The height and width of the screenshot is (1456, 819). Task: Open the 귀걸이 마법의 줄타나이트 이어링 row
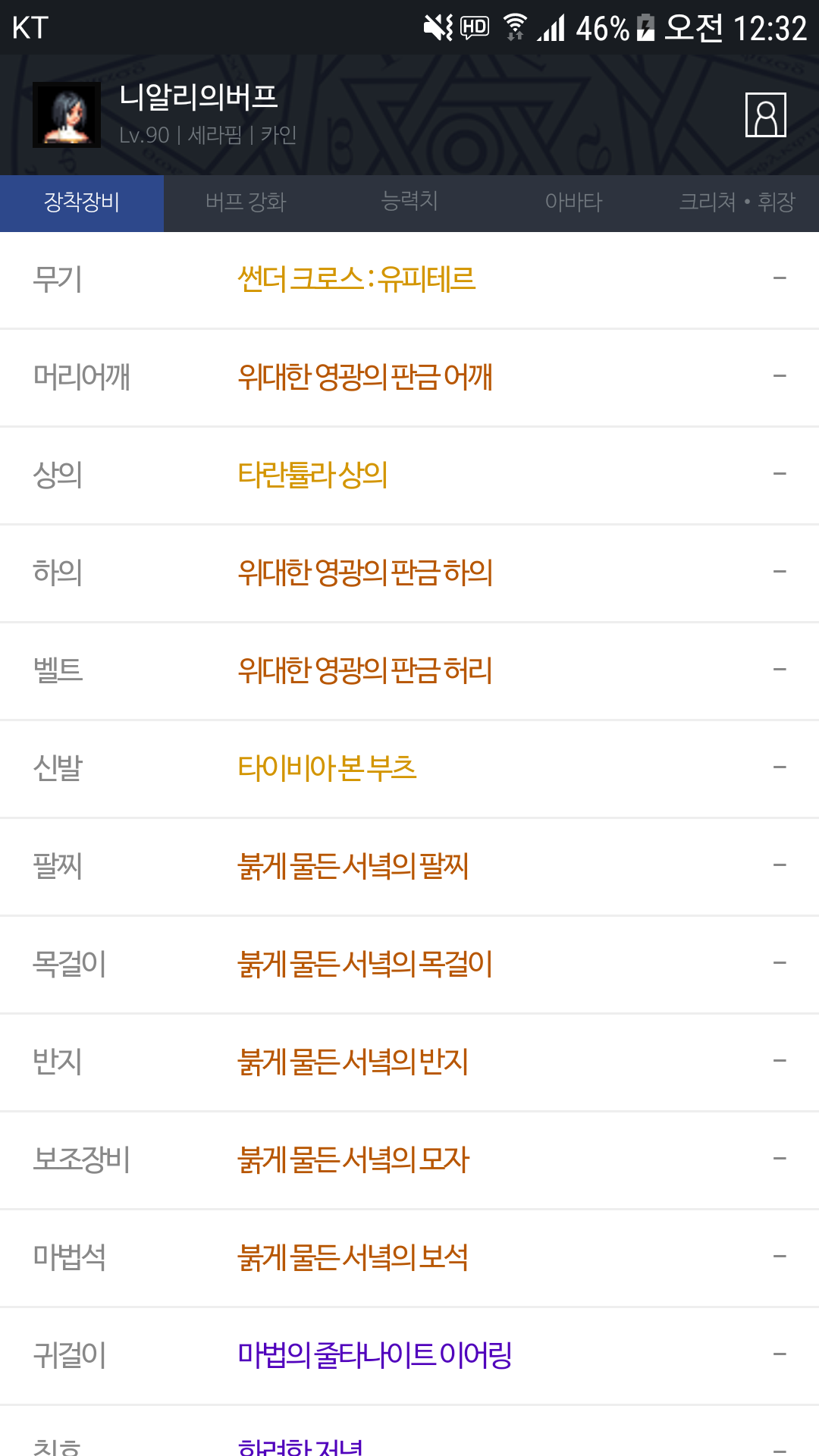click(409, 1356)
